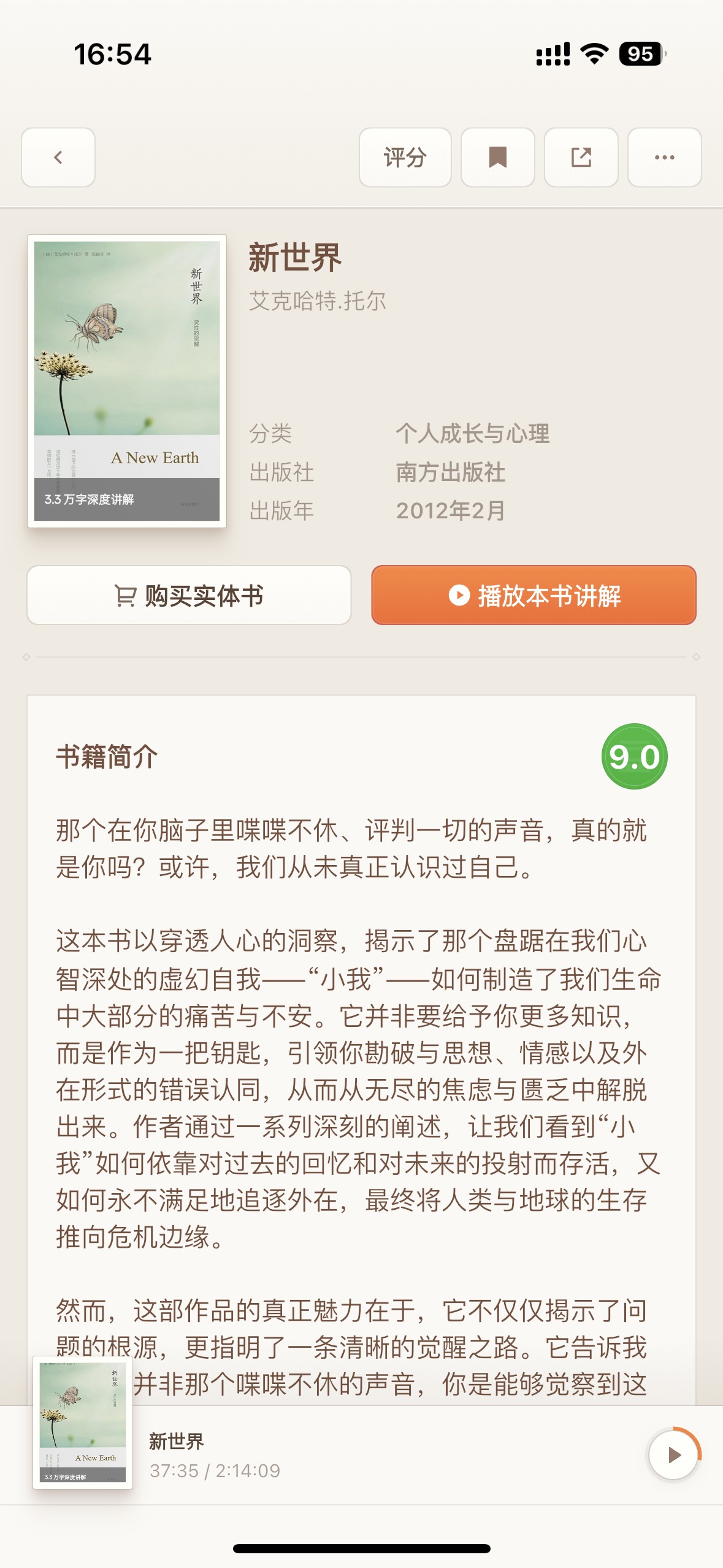Go back to the previous page

(58, 158)
